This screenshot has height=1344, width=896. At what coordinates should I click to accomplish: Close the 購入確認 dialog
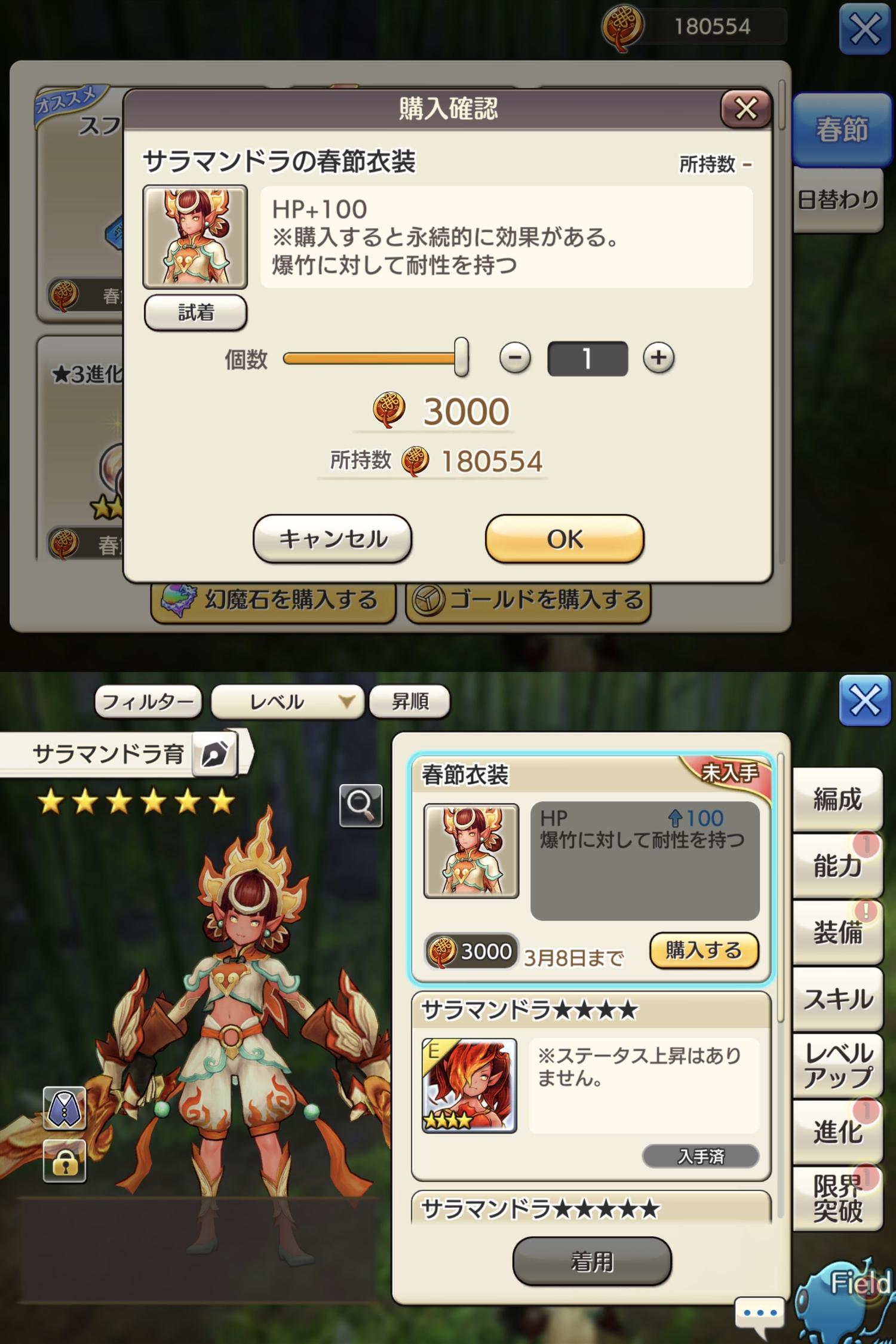[x=745, y=109]
